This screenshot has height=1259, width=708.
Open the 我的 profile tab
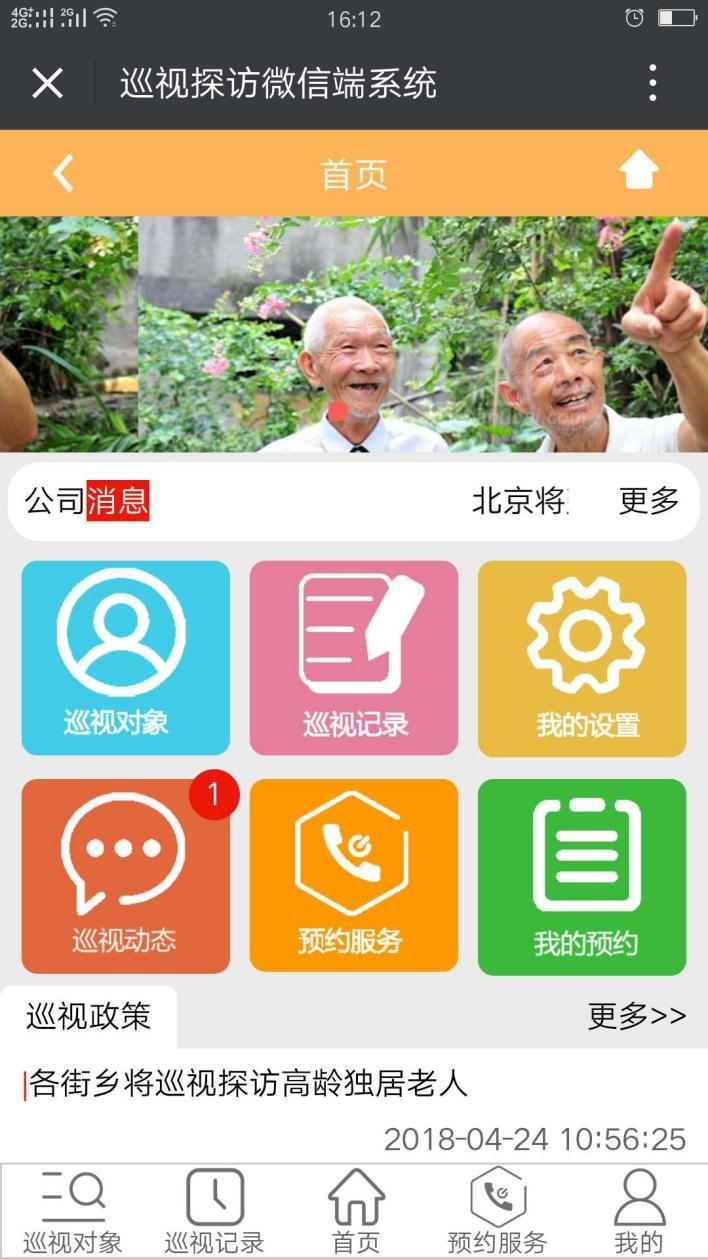point(639,1209)
